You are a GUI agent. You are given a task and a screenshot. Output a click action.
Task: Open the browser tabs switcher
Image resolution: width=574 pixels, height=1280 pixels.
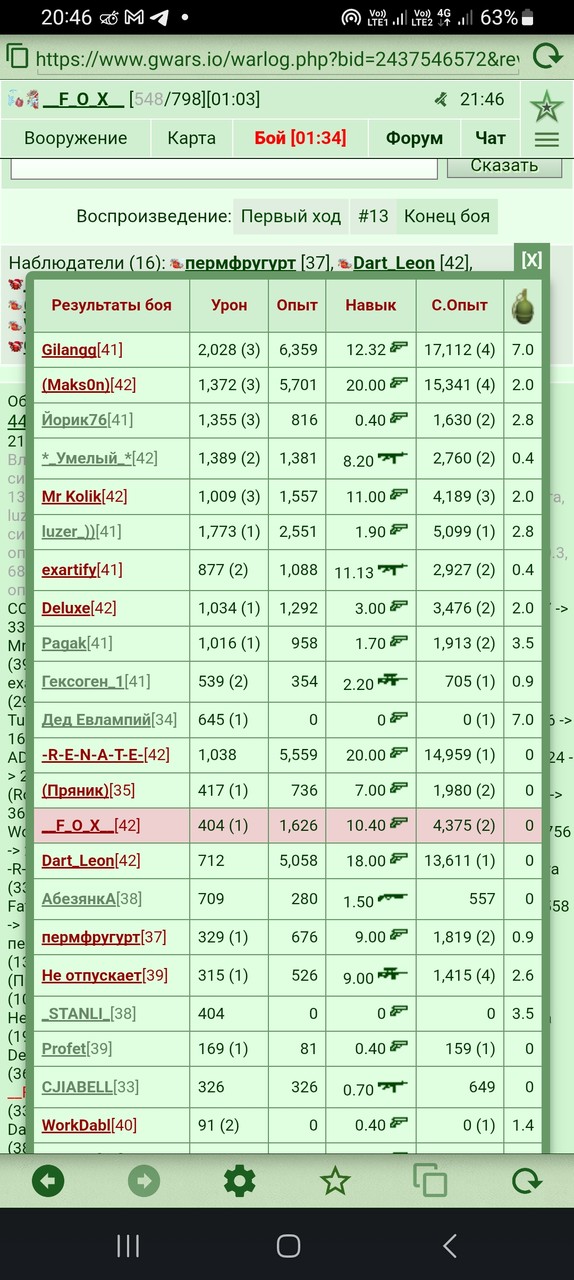click(430, 1181)
